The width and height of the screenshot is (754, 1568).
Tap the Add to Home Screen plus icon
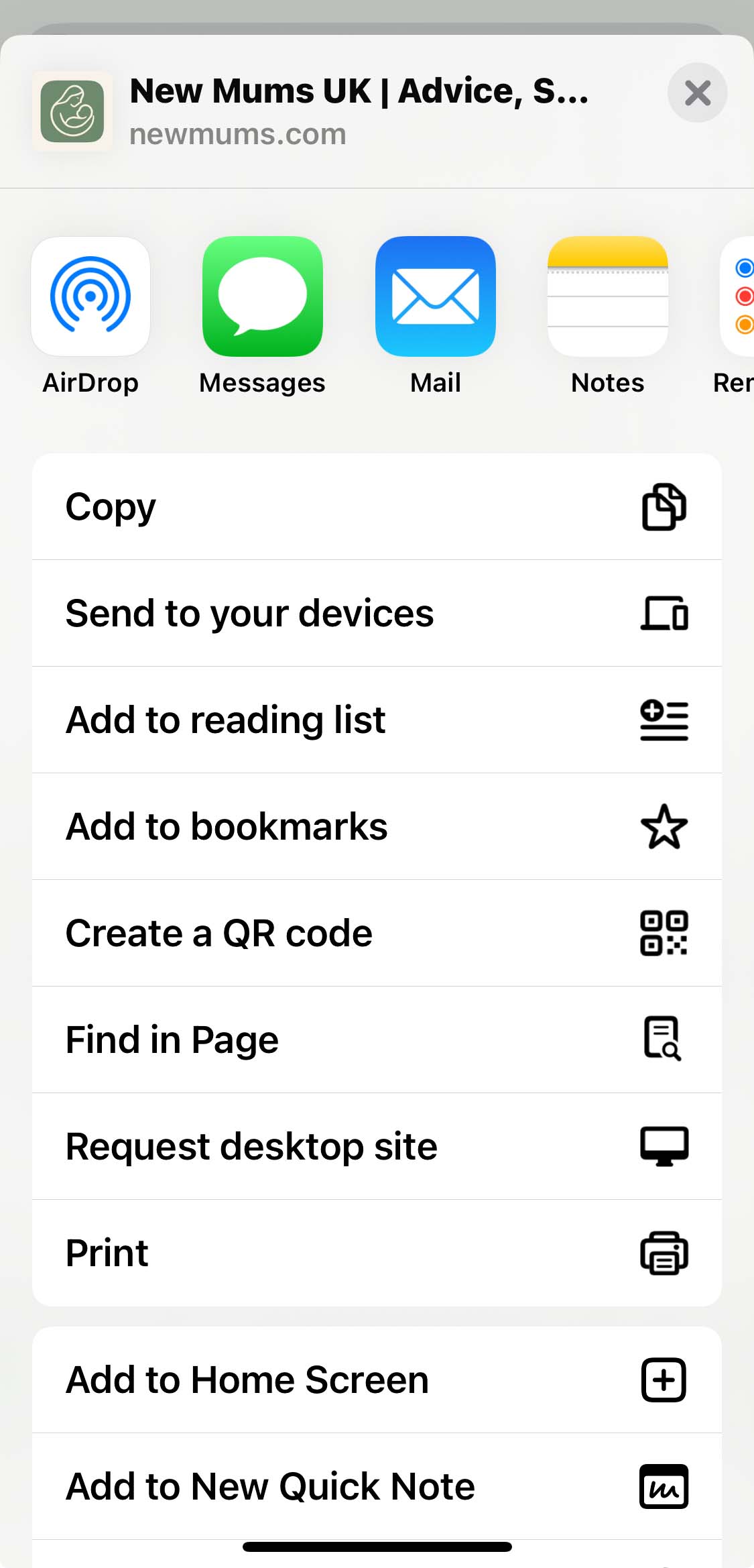point(663,1380)
